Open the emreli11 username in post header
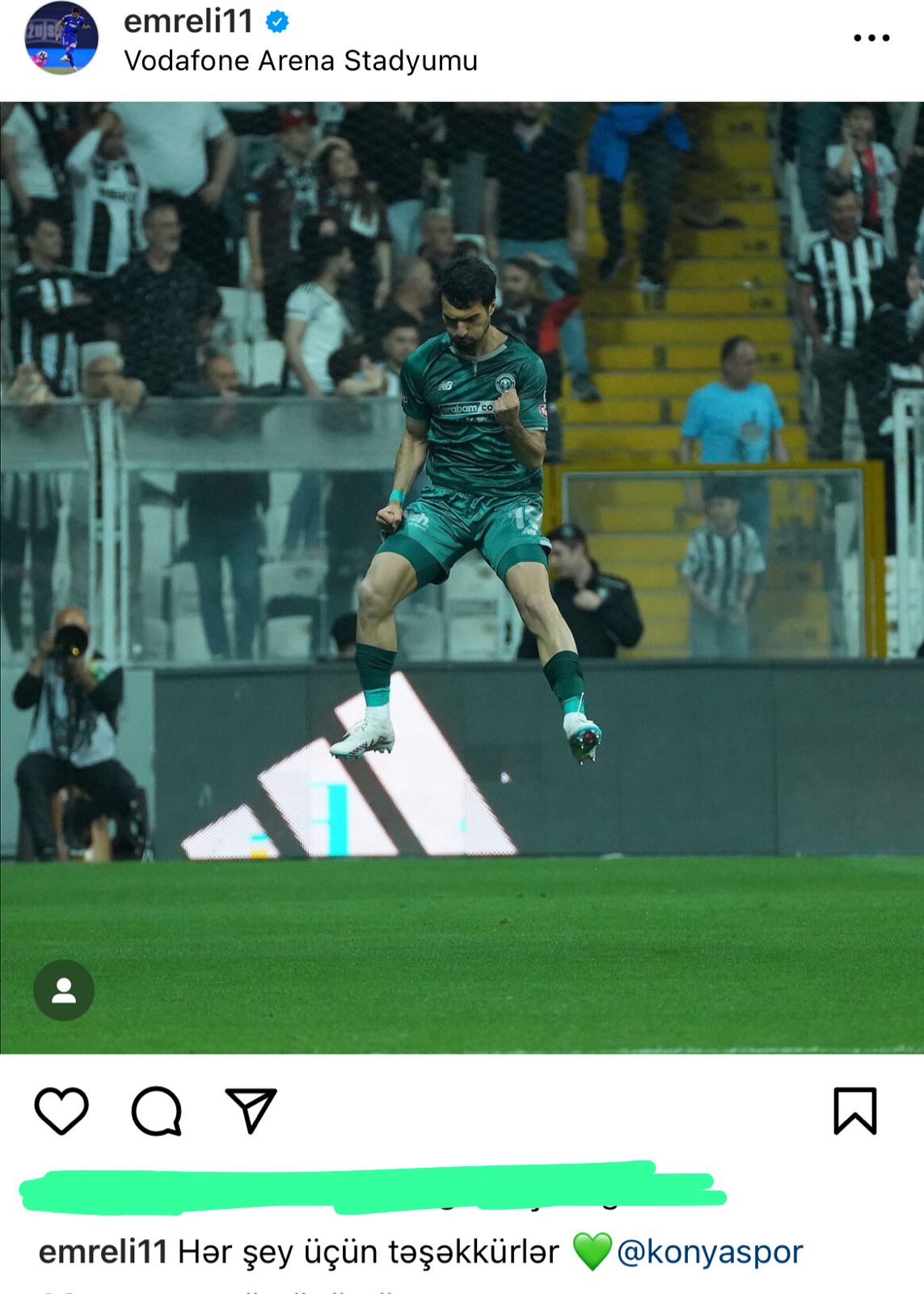924x1294 pixels. [x=188, y=21]
